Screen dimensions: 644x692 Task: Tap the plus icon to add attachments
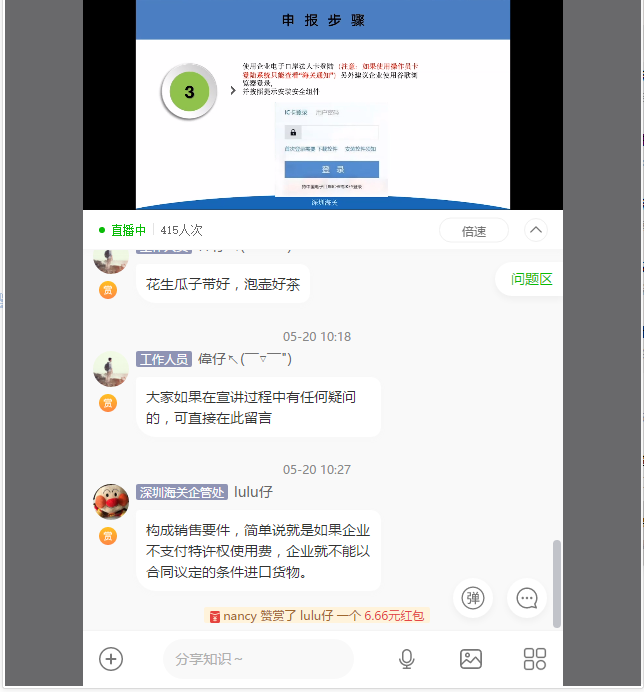tap(111, 659)
